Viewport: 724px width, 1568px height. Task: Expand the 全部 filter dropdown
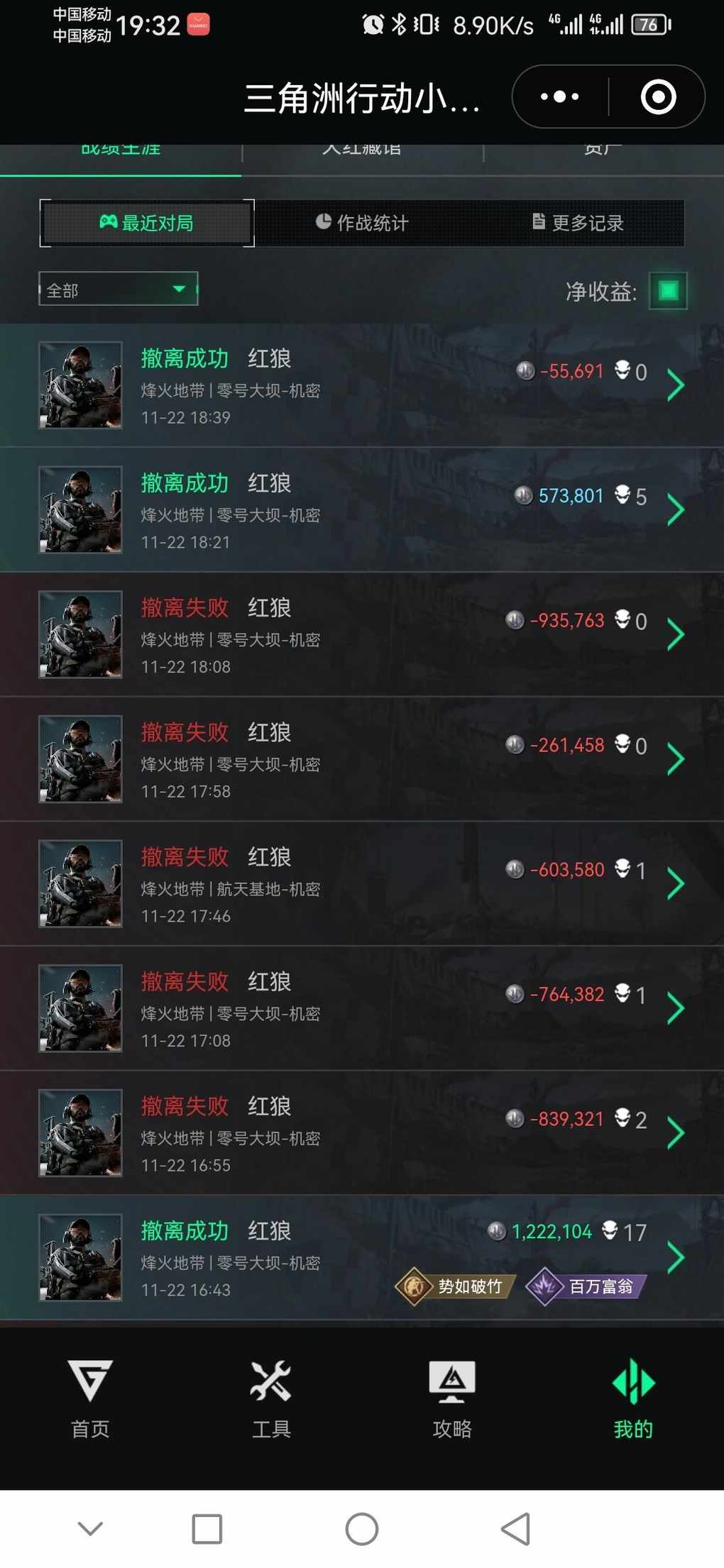click(x=118, y=289)
